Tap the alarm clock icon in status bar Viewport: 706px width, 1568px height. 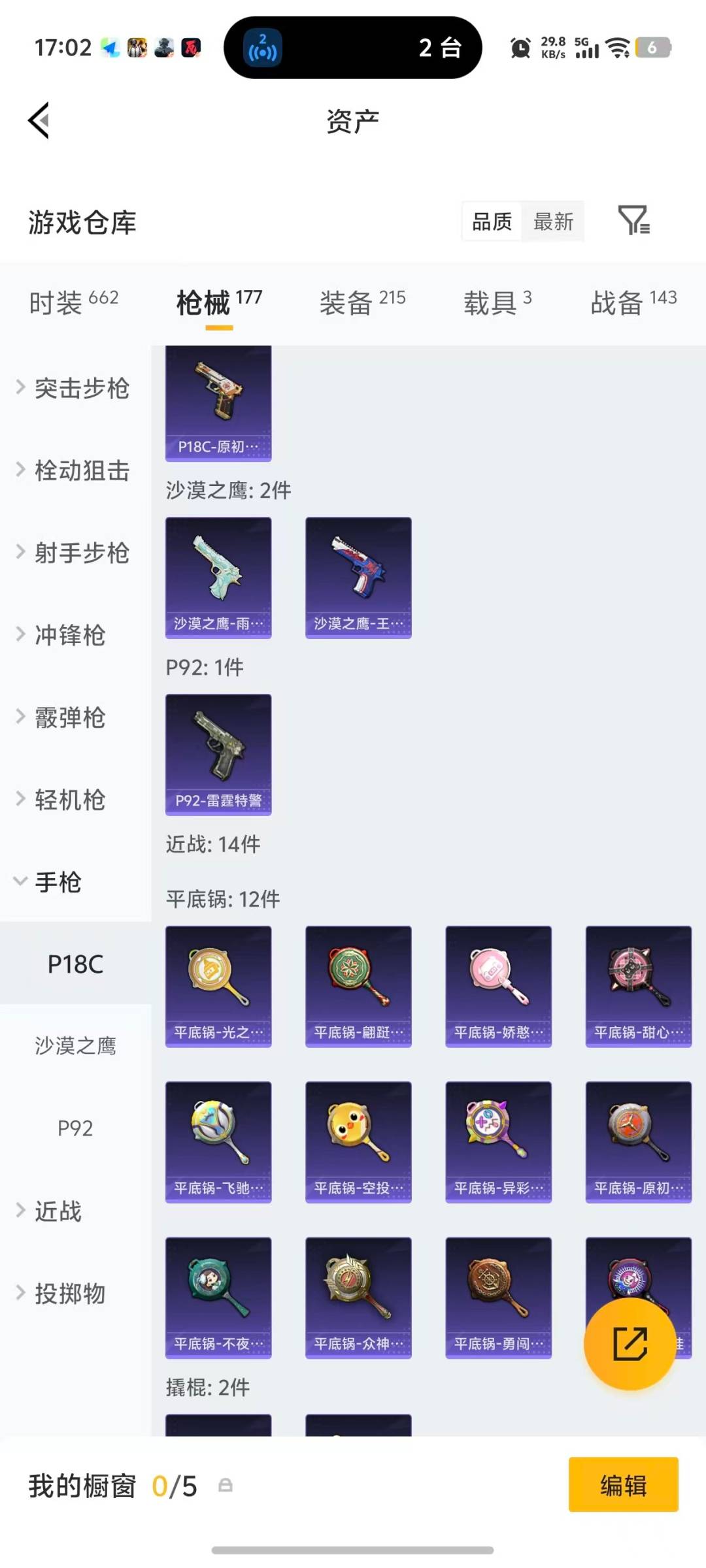[520, 48]
